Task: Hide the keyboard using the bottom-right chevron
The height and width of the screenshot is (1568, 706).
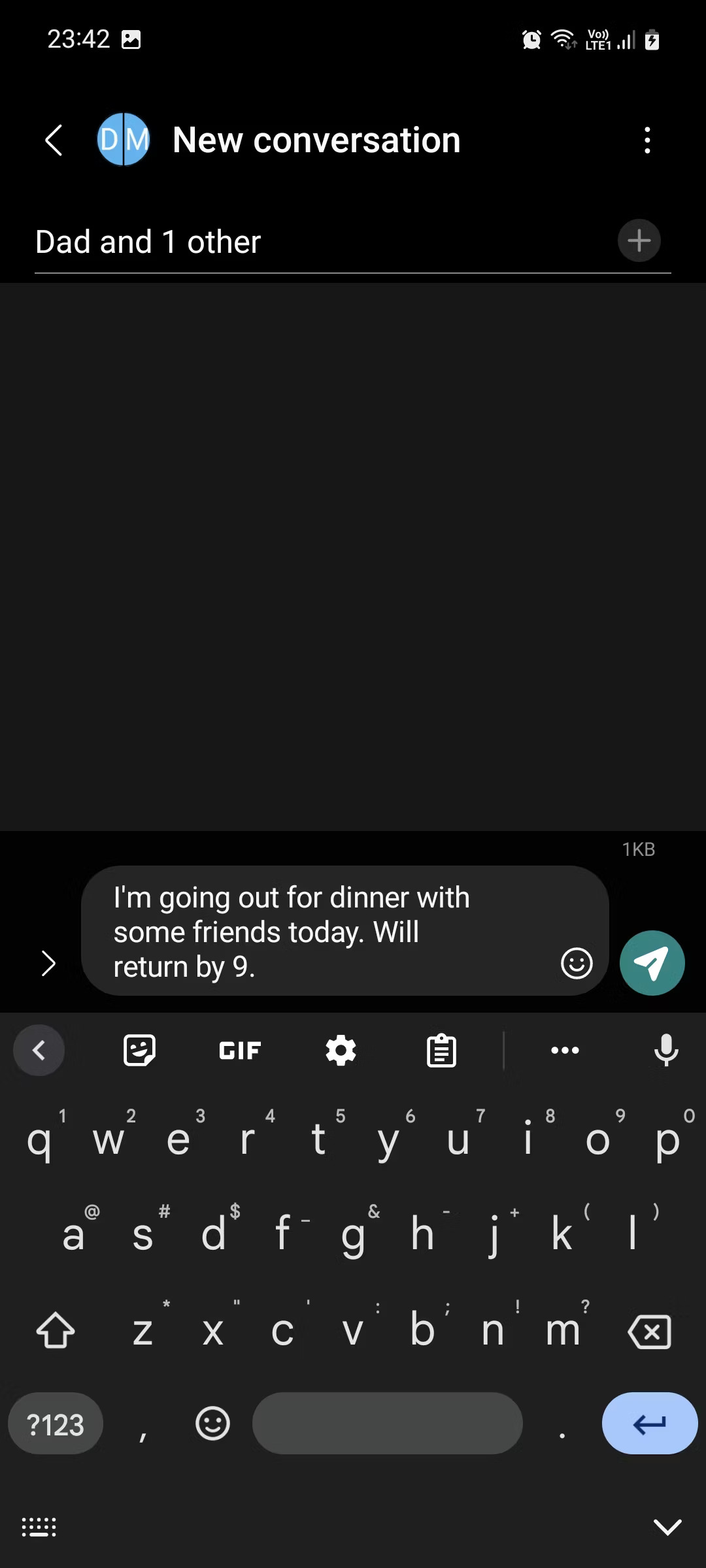Action: tap(667, 1527)
